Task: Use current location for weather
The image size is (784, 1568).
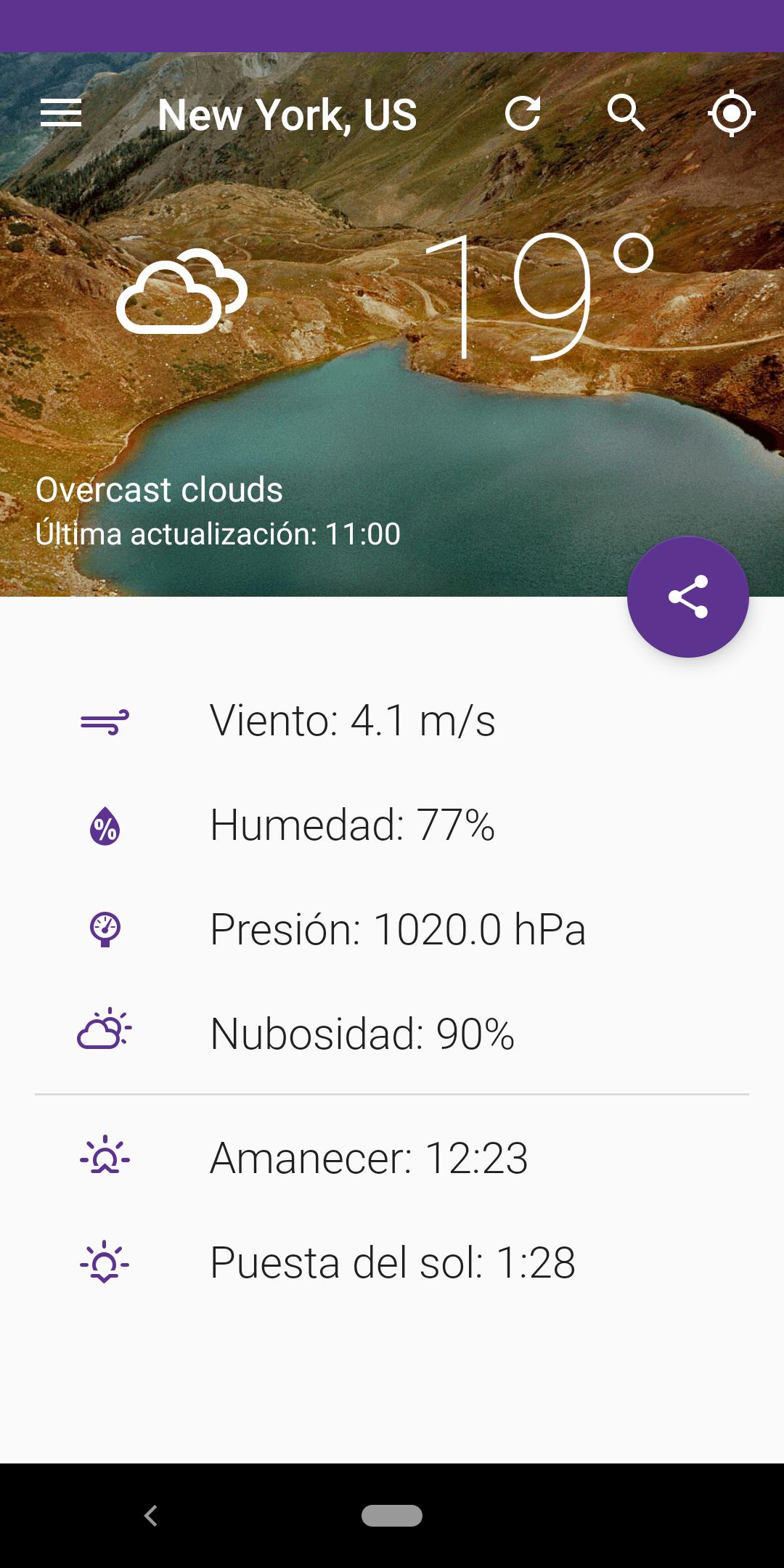Action: (x=731, y=113)
